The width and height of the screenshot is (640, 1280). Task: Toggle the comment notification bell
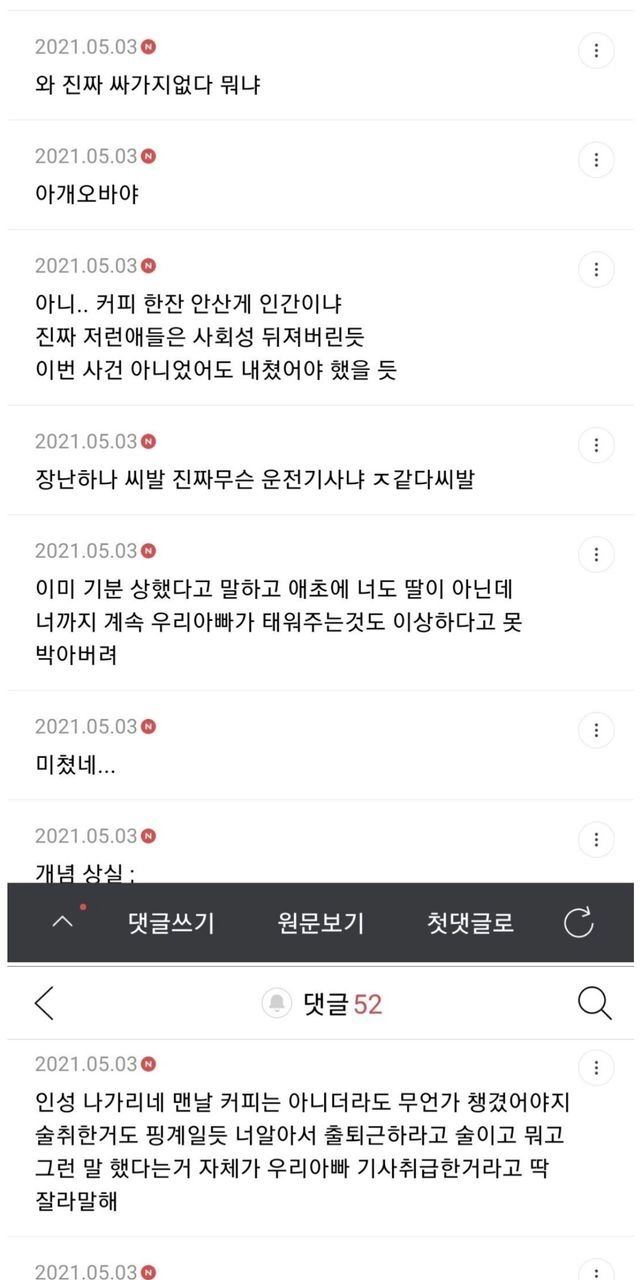[277, 1003]
